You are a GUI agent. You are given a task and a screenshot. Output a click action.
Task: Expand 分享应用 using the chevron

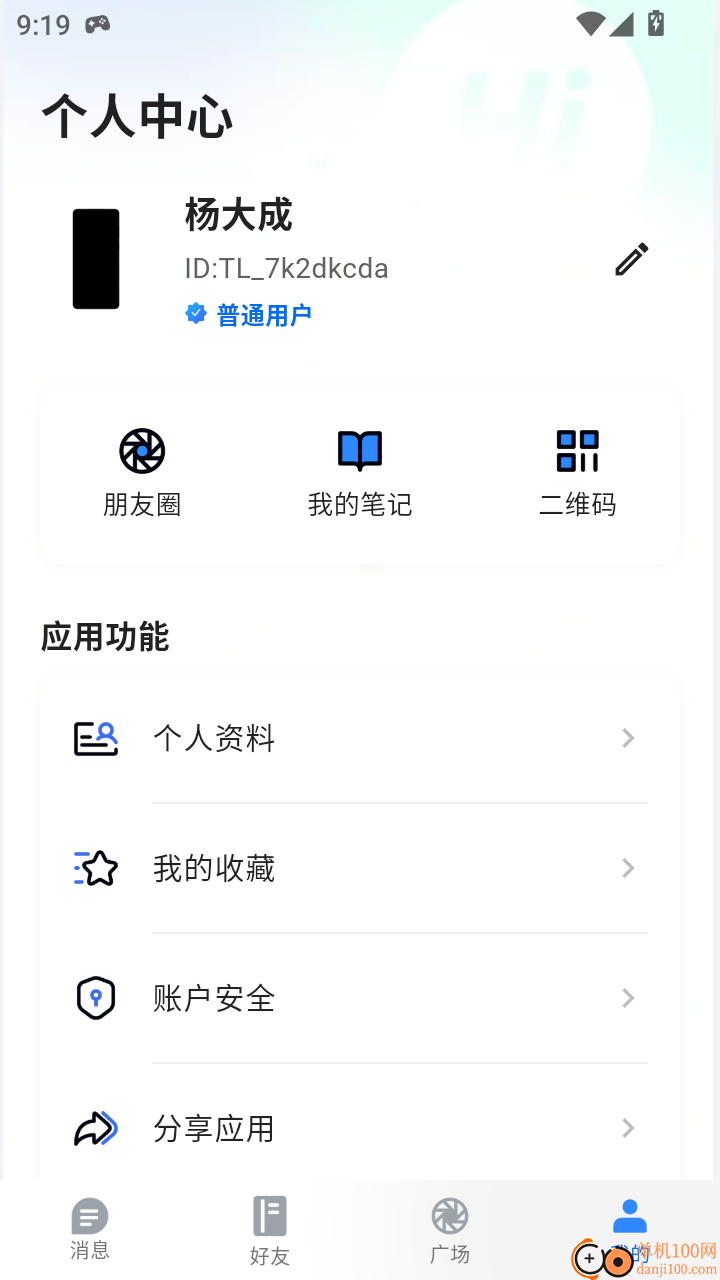click(x=628, y=1128)
